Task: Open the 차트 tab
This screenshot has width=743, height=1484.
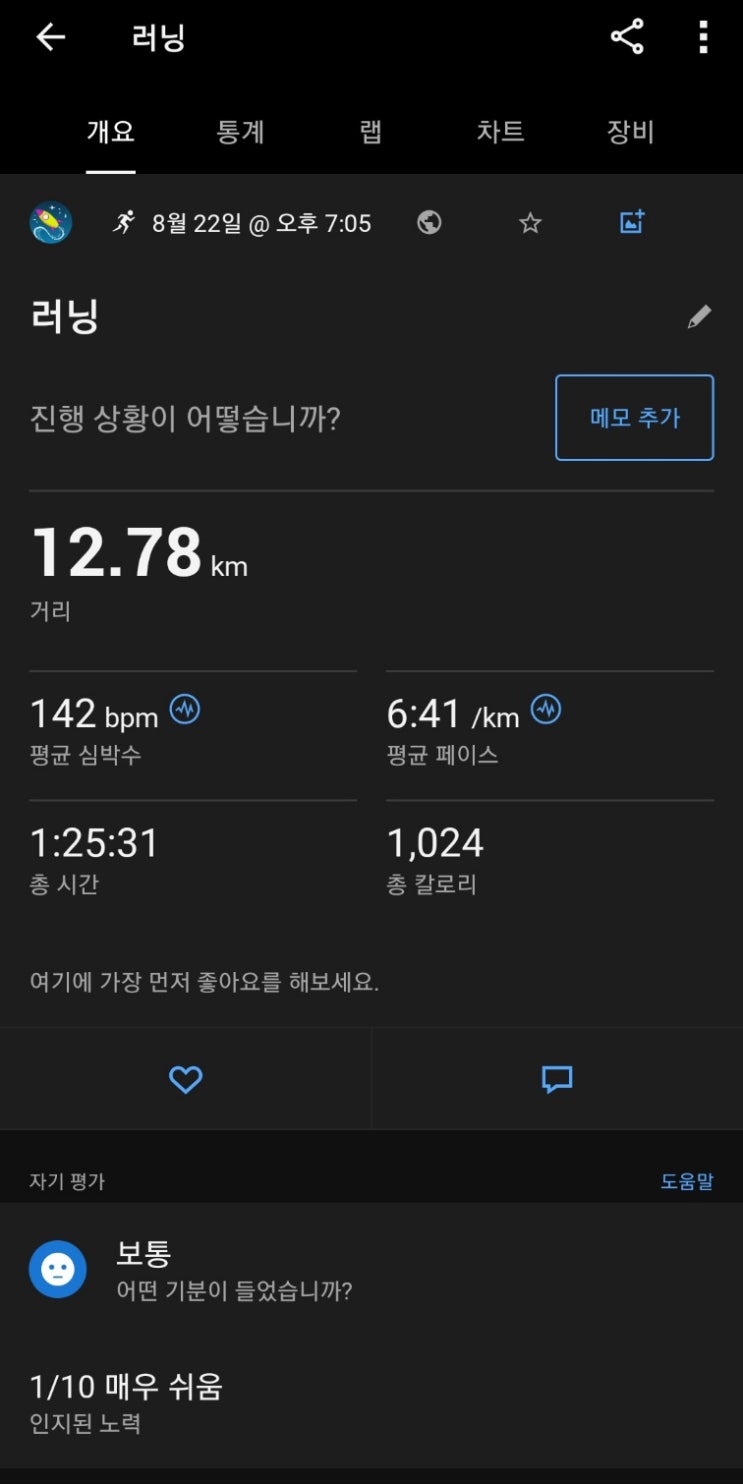Action: [x=500, y=132]
